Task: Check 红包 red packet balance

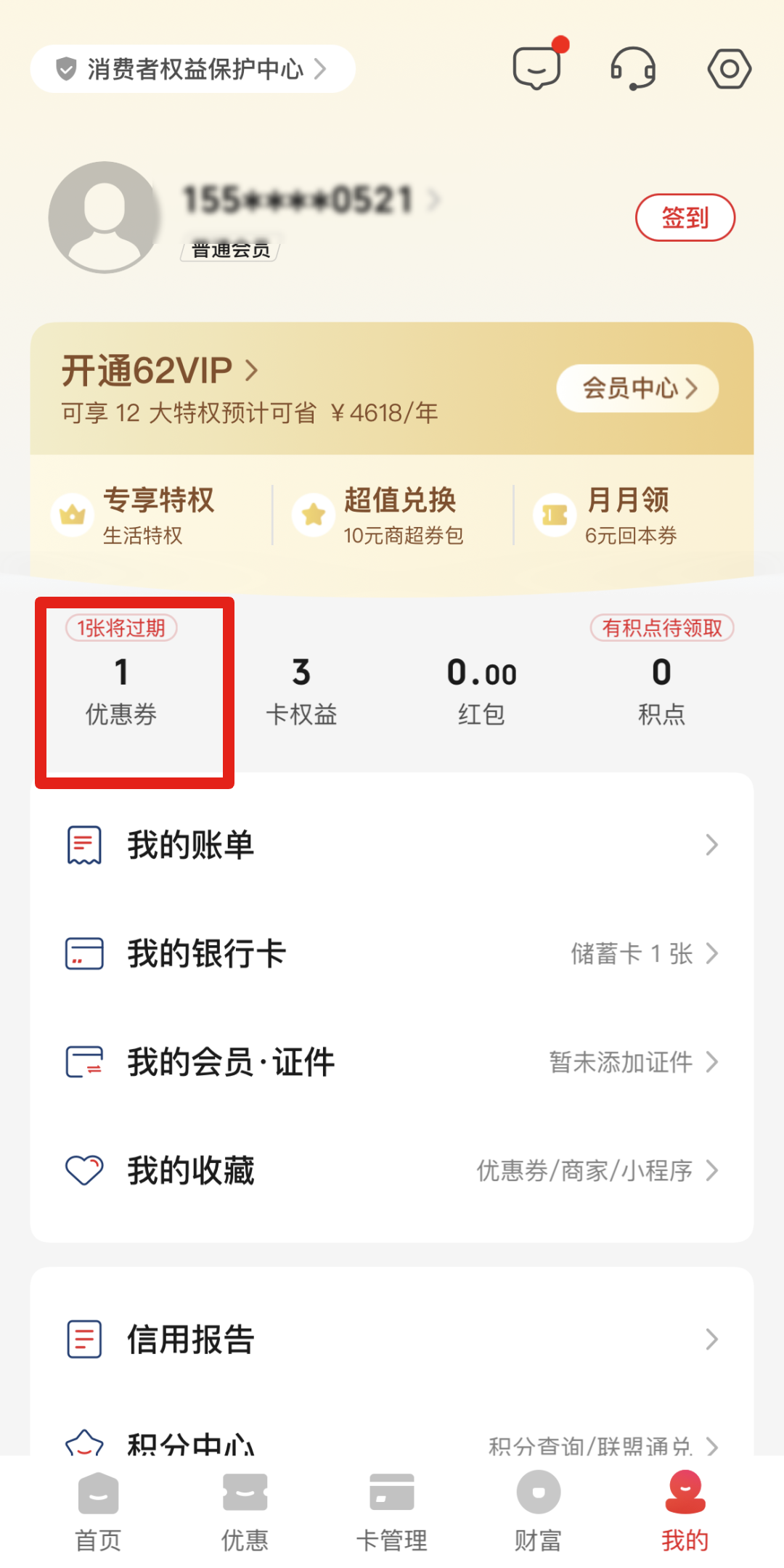Action: click(481, 690)
